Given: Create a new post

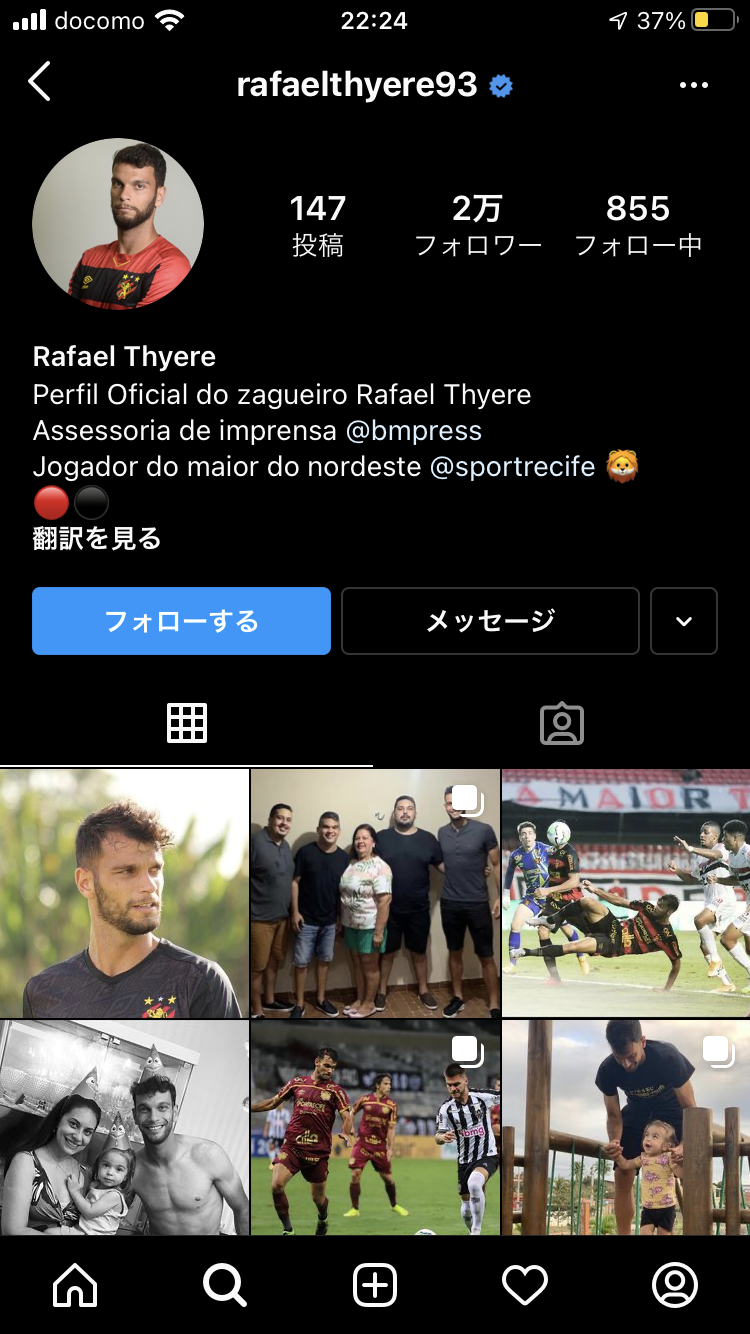Looking at the screenshot, I should coord(375,1285).
